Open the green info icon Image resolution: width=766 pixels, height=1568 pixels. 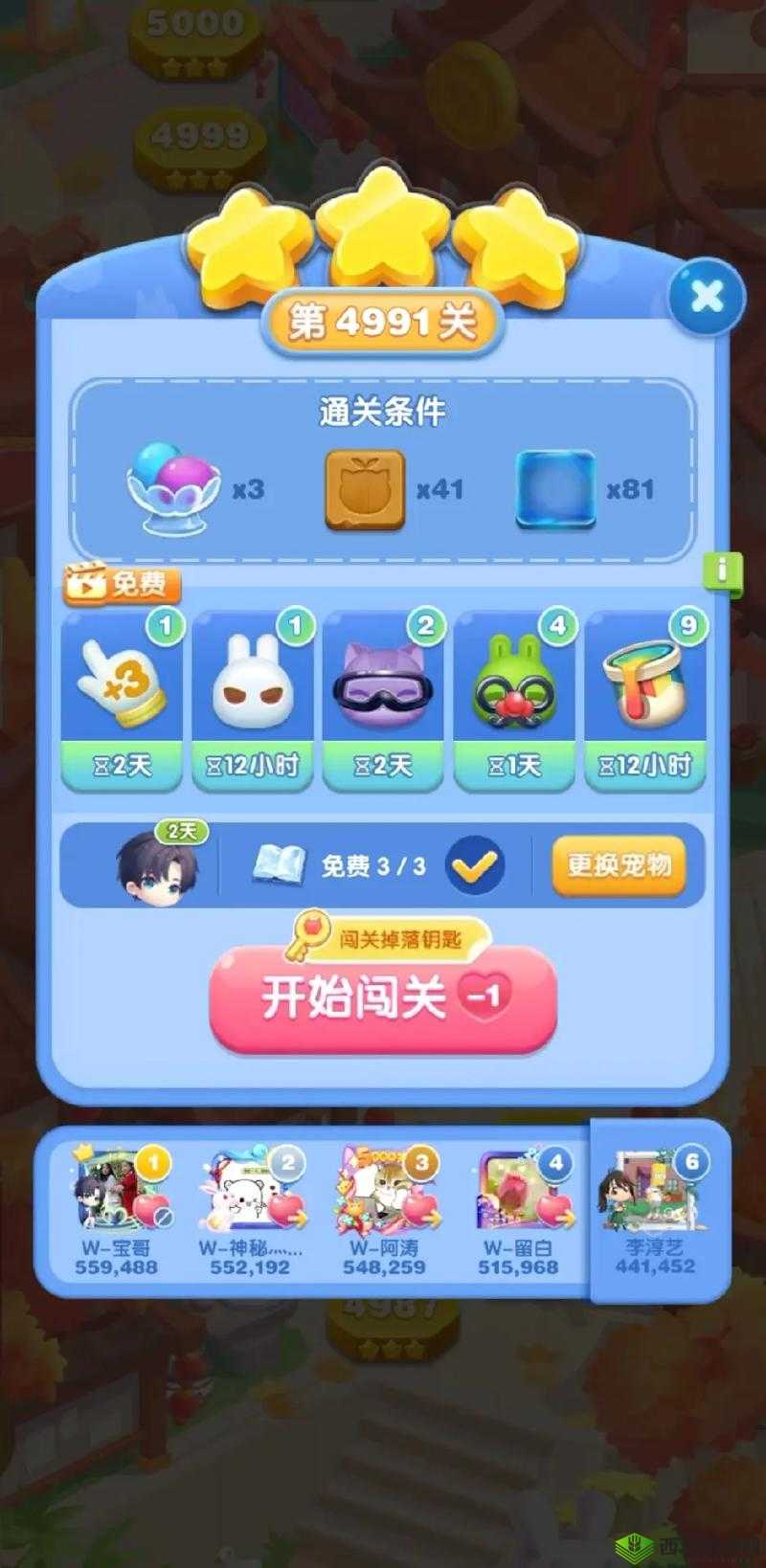pyautogui.click(x=722, y=572)
